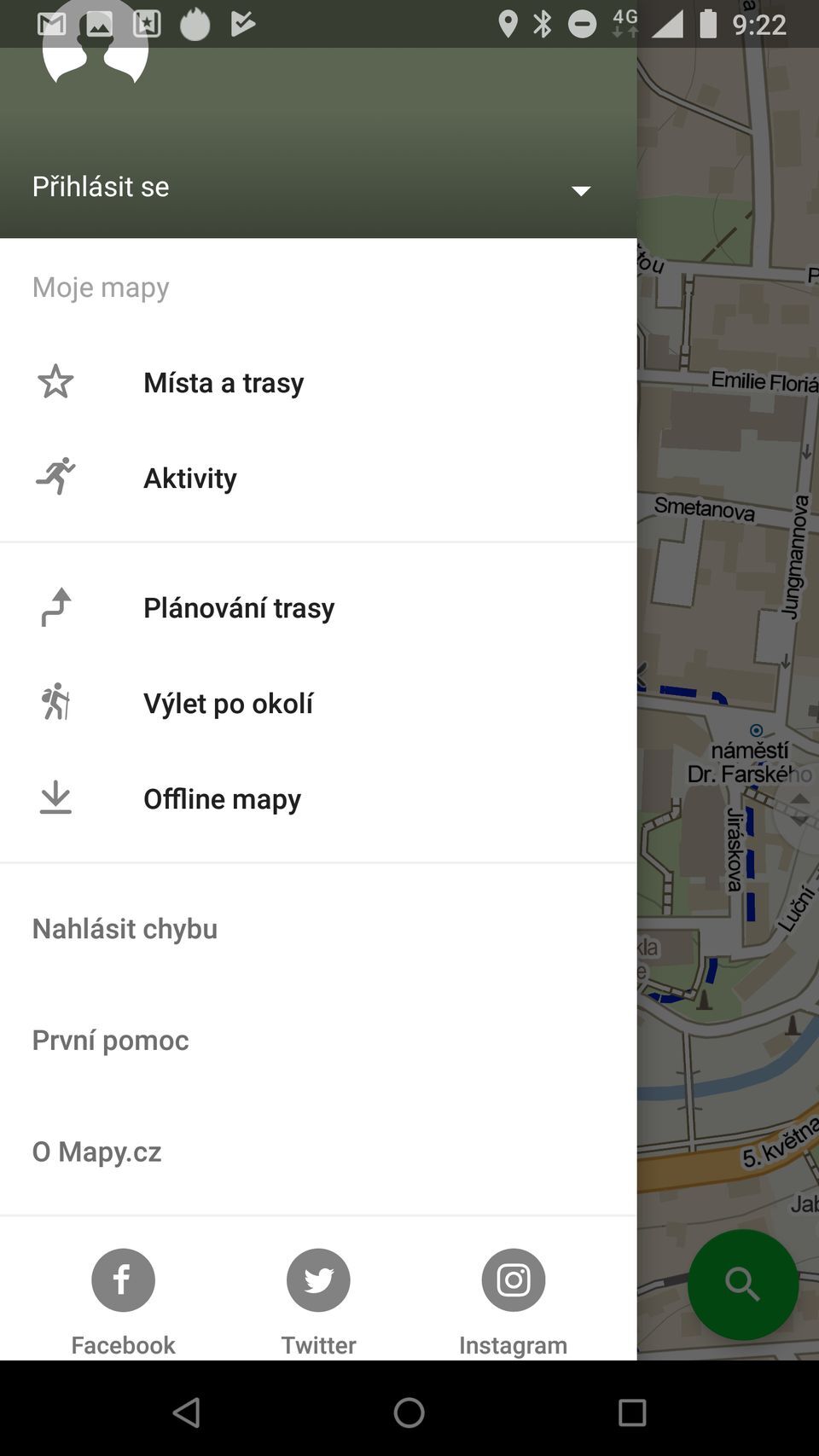Click the Twitter bird icon
This screenshot has height=1456, width=819.
coord(317,1279)
